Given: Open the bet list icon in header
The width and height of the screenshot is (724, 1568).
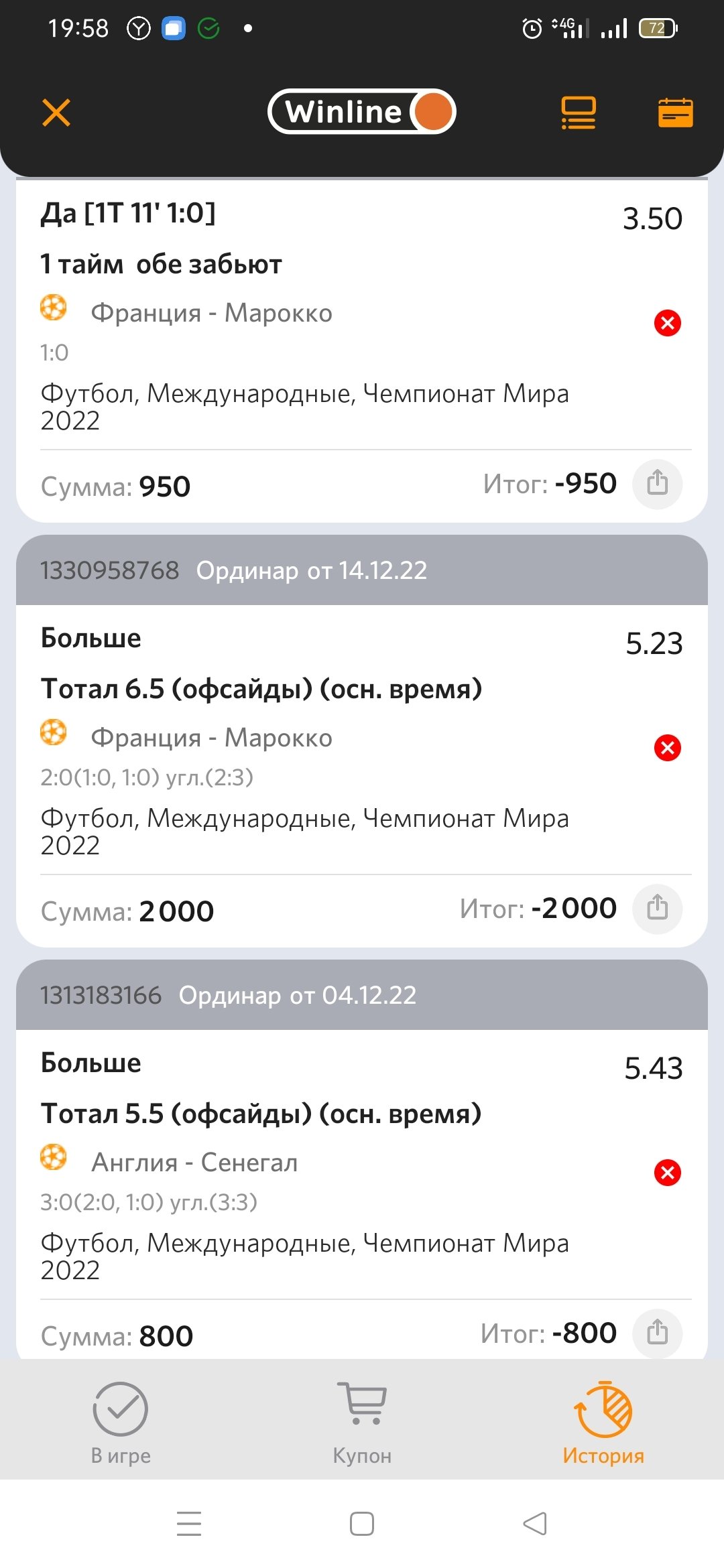Looking at the screenshot, I should click(x=578, y=112).
